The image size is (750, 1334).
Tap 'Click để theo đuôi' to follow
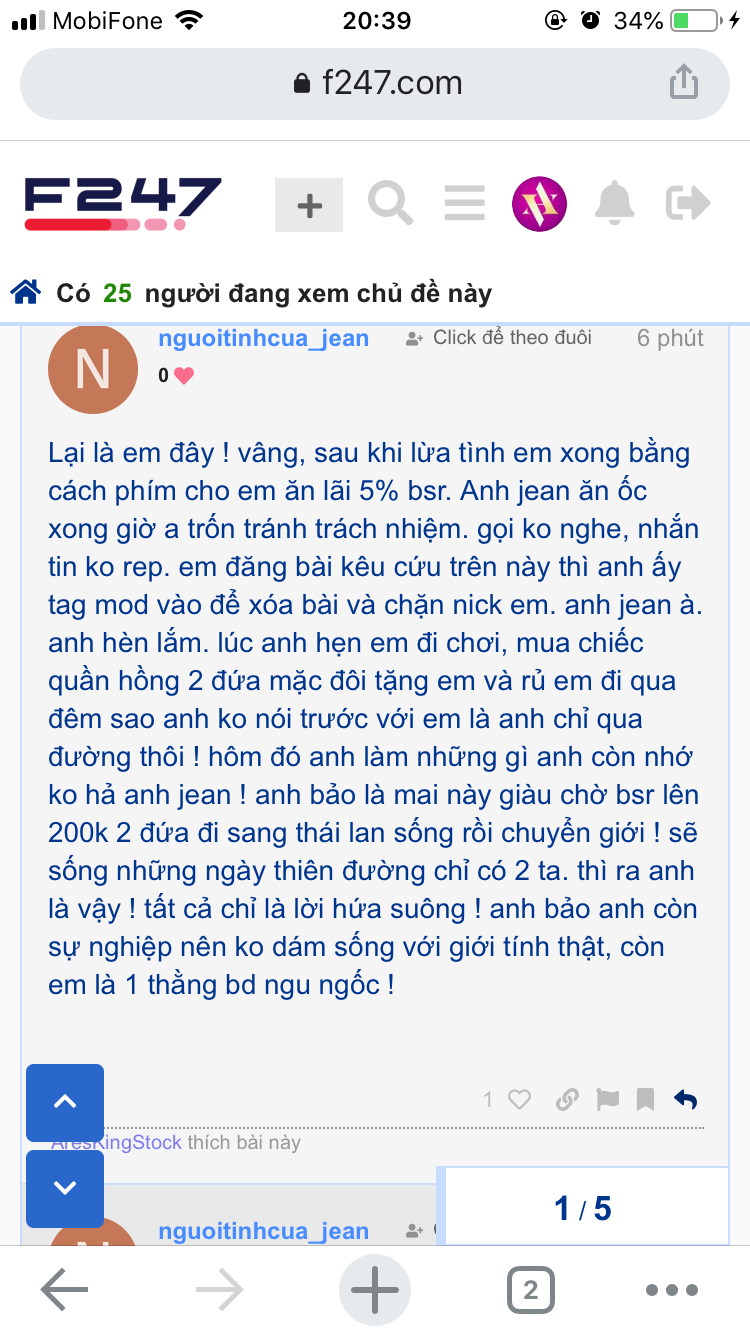[498, 338]
